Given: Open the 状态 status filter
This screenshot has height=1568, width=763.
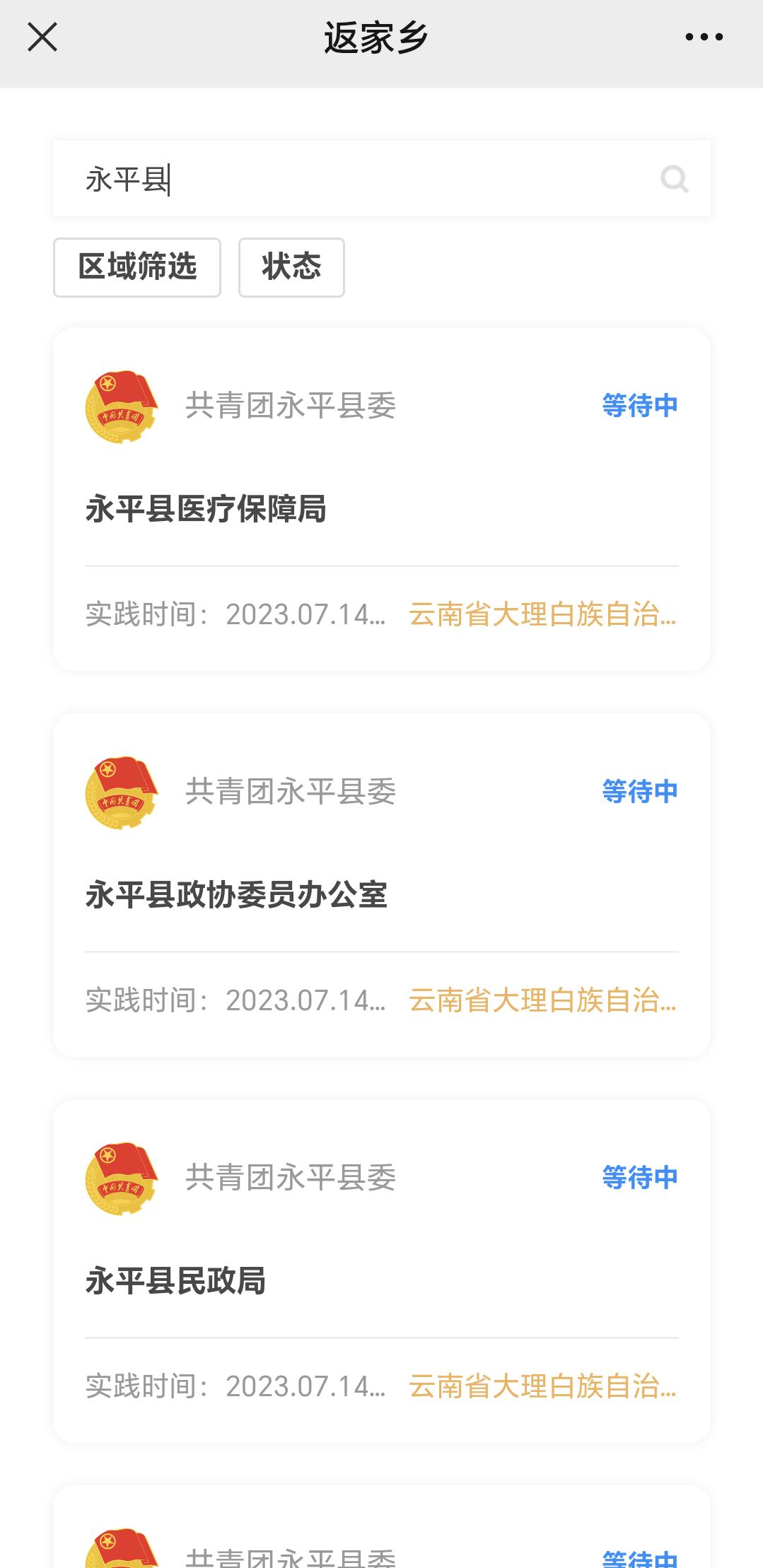Looking at the screenshot, I should click(291, 267).
